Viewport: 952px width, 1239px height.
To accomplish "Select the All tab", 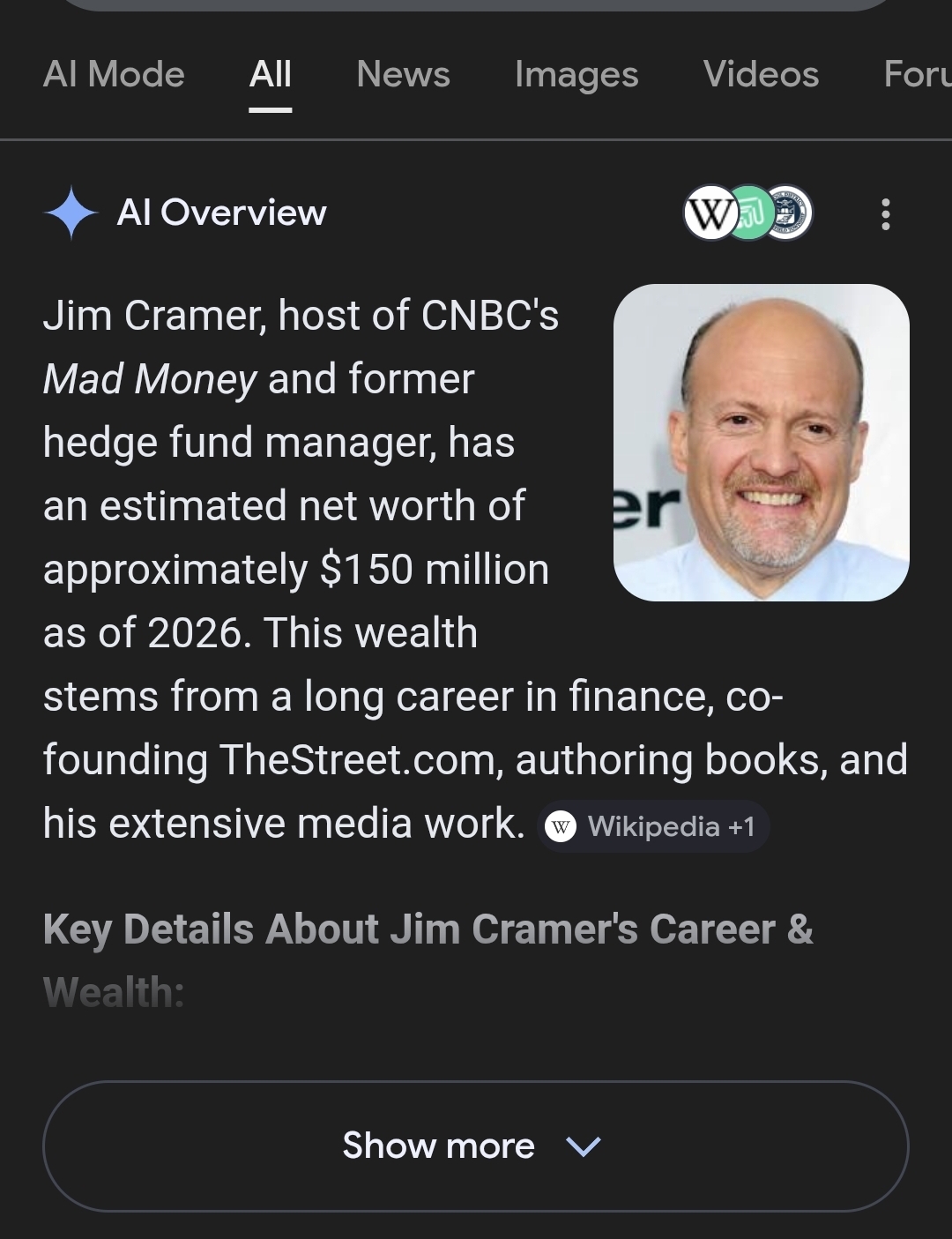I will (270, 74).
